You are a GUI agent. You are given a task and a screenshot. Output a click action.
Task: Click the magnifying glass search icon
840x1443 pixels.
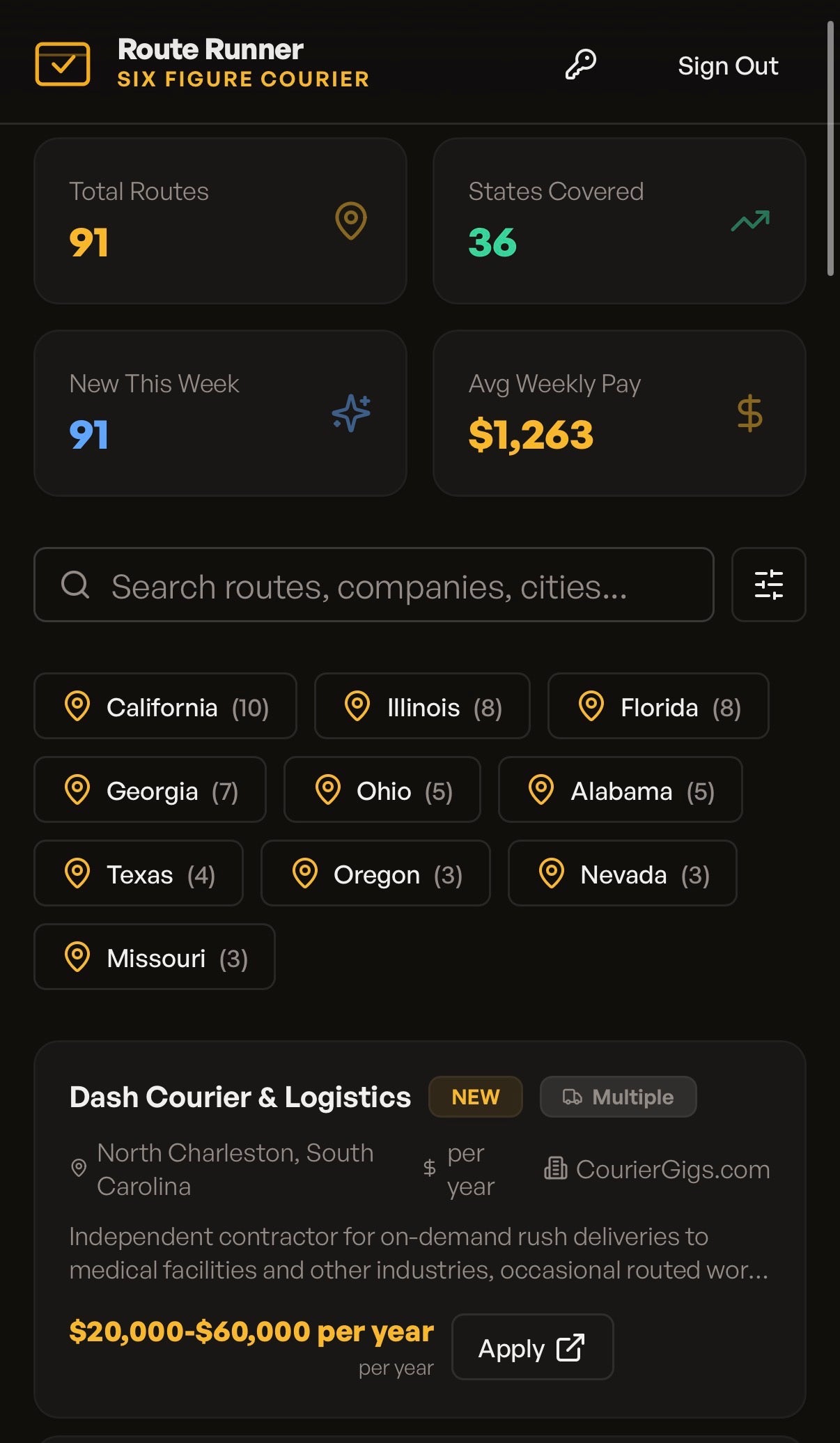pos(75,585)
